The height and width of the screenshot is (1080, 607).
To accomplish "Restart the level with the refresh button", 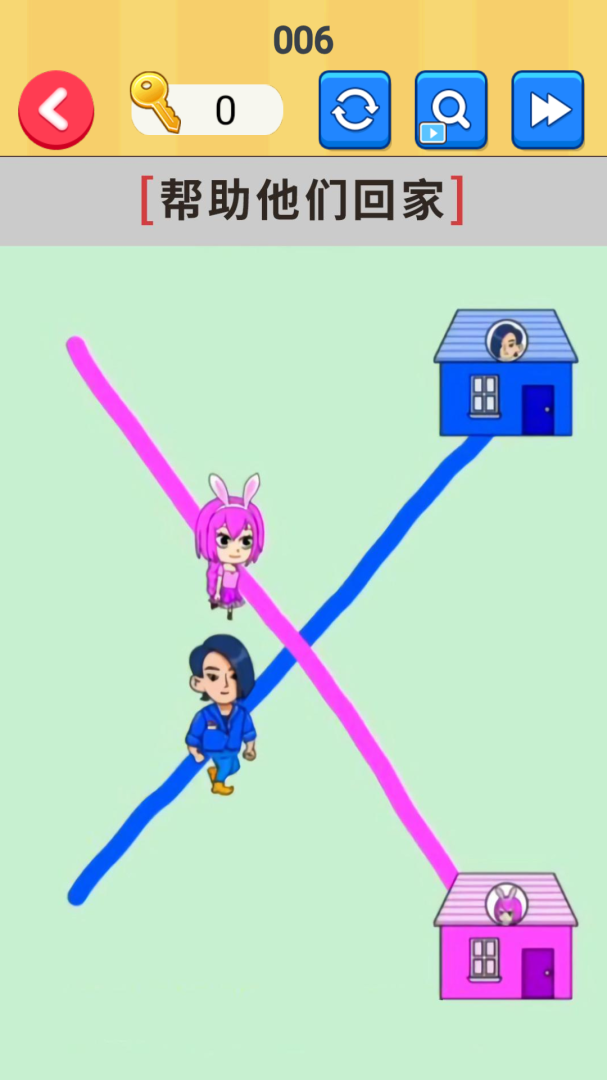I will pos(355,110).
